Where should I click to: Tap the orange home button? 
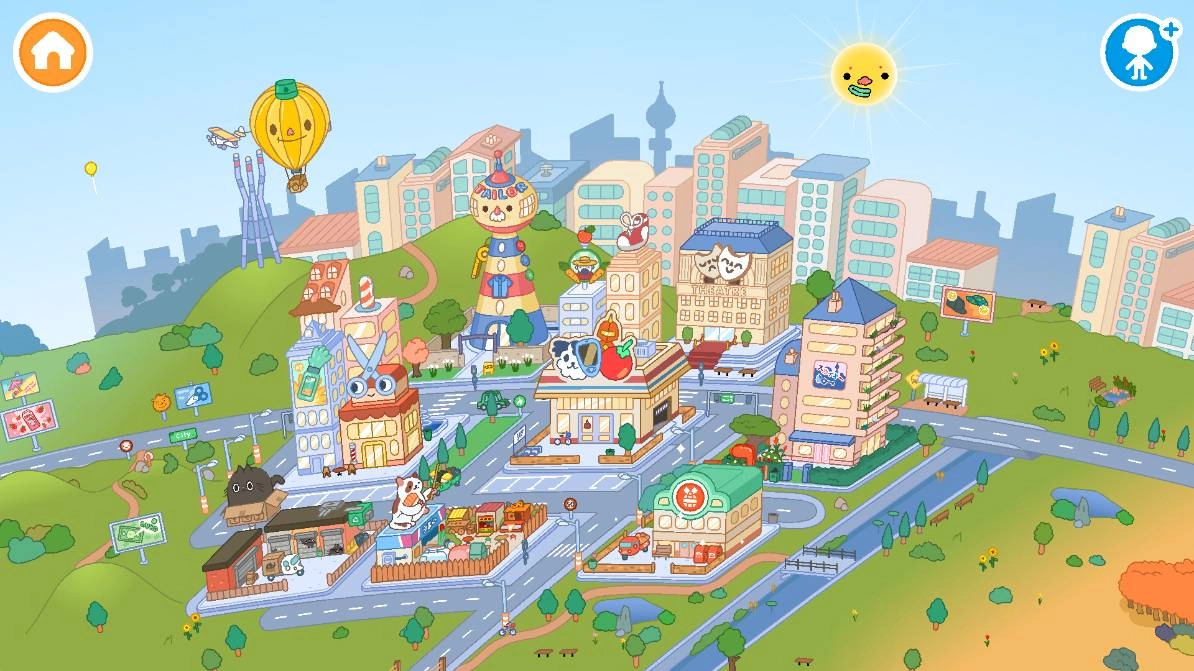click(x=52, y=52)
